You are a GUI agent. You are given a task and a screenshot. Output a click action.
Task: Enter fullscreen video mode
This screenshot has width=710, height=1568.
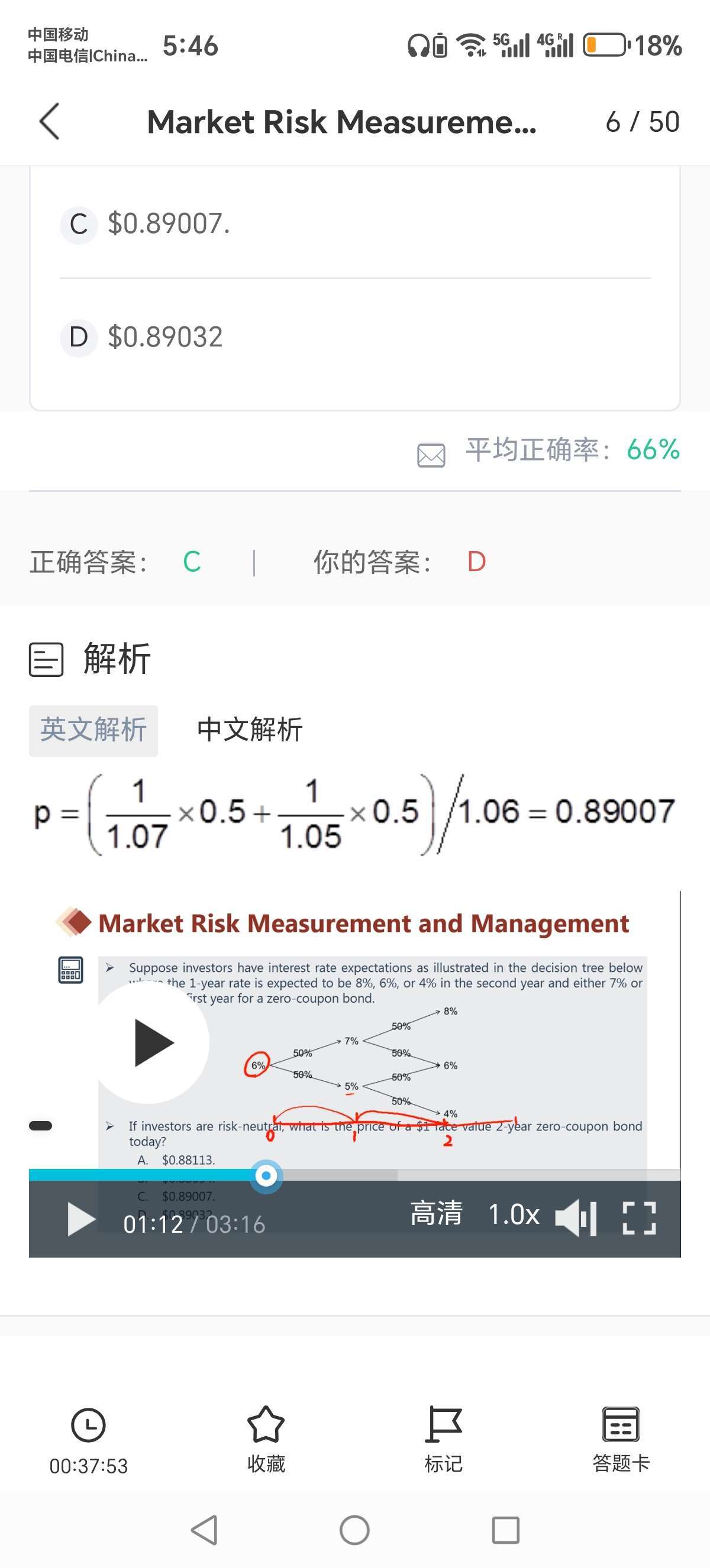(x=639, y=1218)
